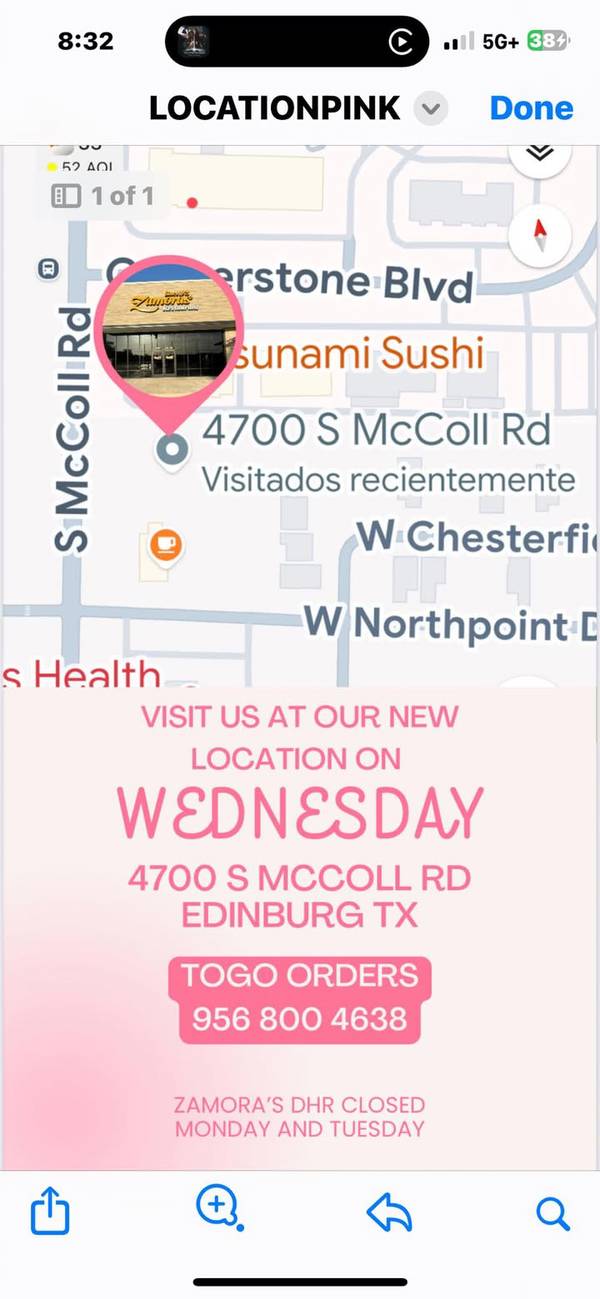600x1299 pixels.
Task: Tap the magnifier-plus icon in the toolbar
Action: 218,1208
